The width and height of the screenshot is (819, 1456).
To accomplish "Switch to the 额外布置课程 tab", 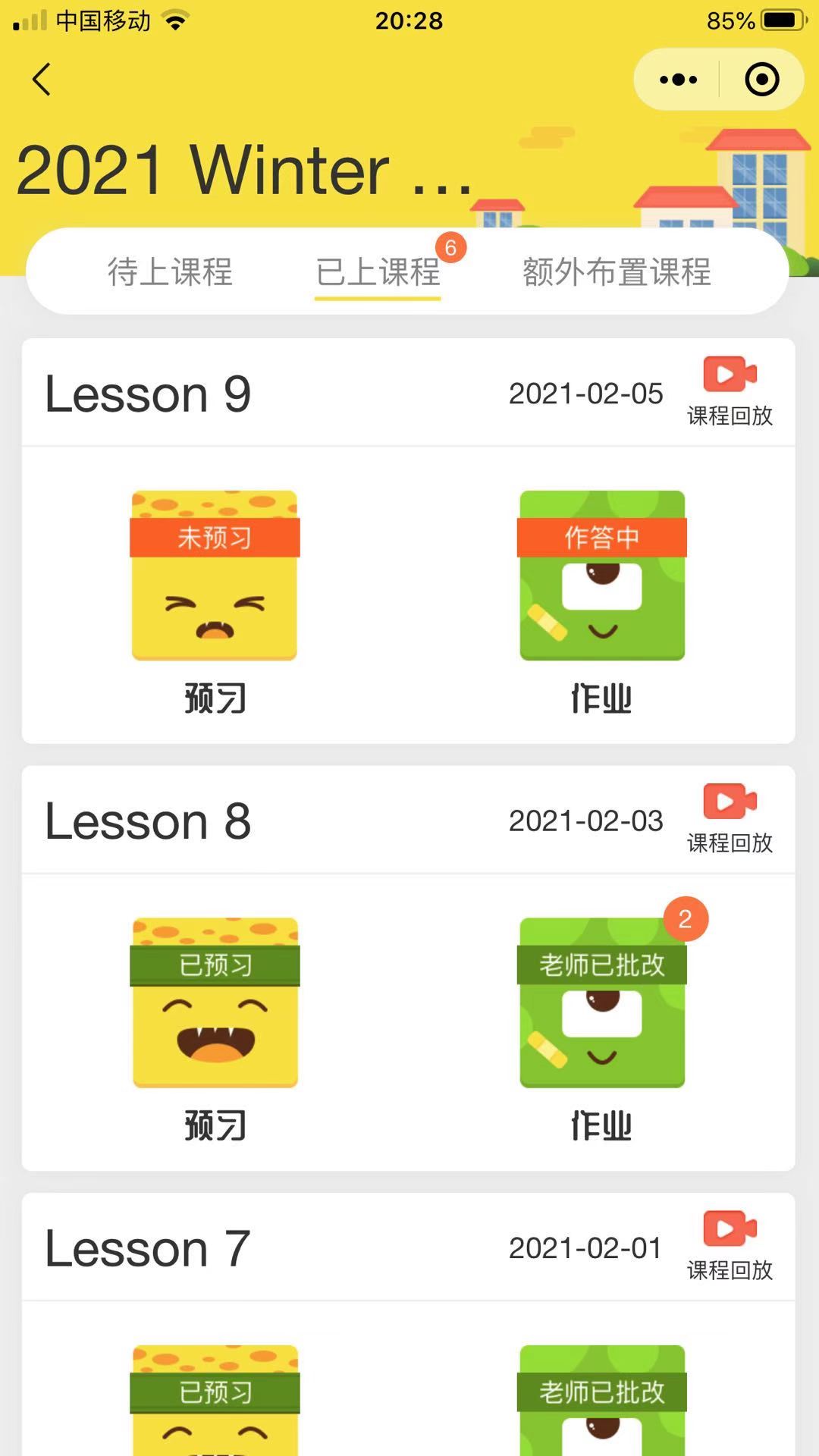I will (x=617, y=272).
